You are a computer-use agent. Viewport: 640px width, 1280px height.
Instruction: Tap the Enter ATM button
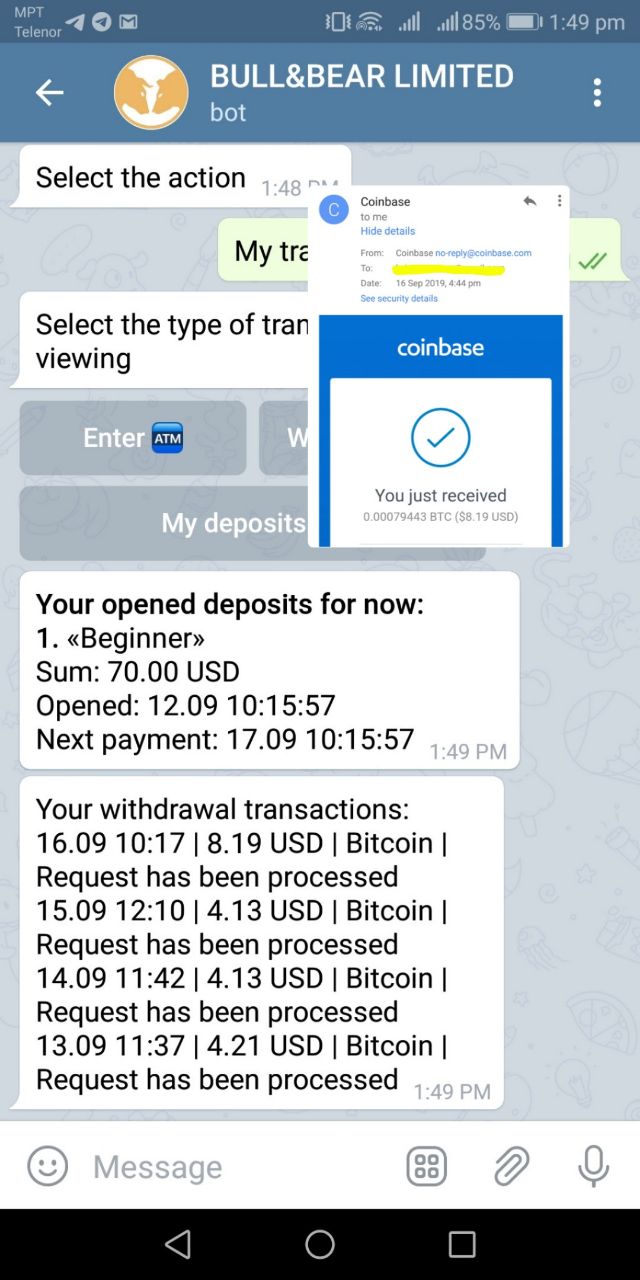tap(133, 438)
